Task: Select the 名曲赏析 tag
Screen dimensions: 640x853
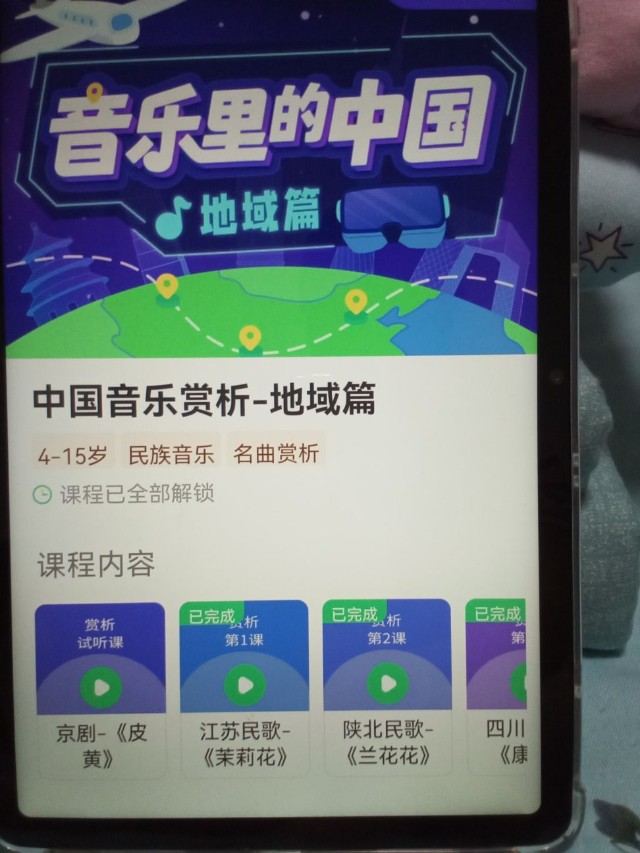Action: [276, 454]
